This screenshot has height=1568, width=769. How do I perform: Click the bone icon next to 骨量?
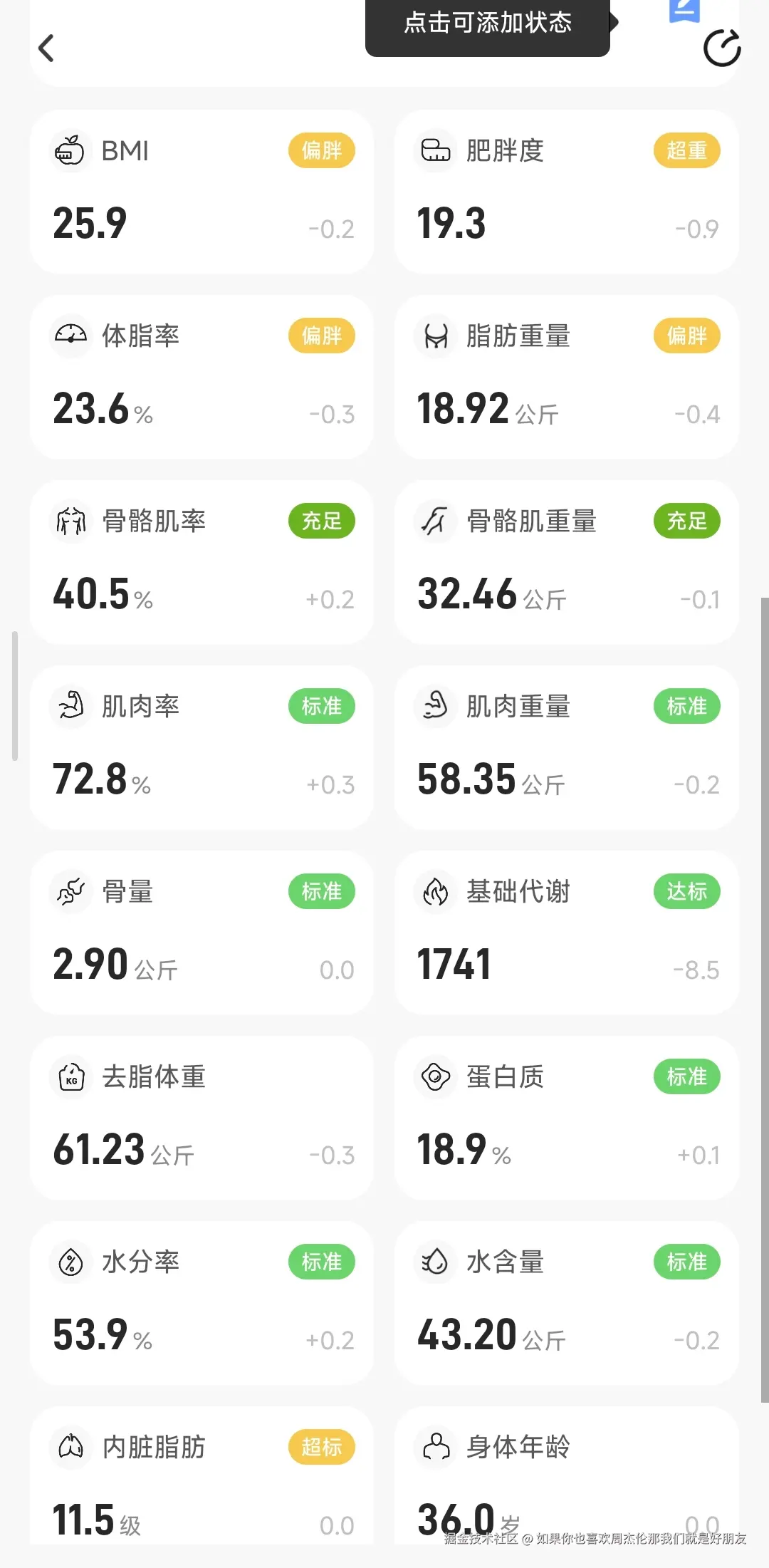coord(70,891)
